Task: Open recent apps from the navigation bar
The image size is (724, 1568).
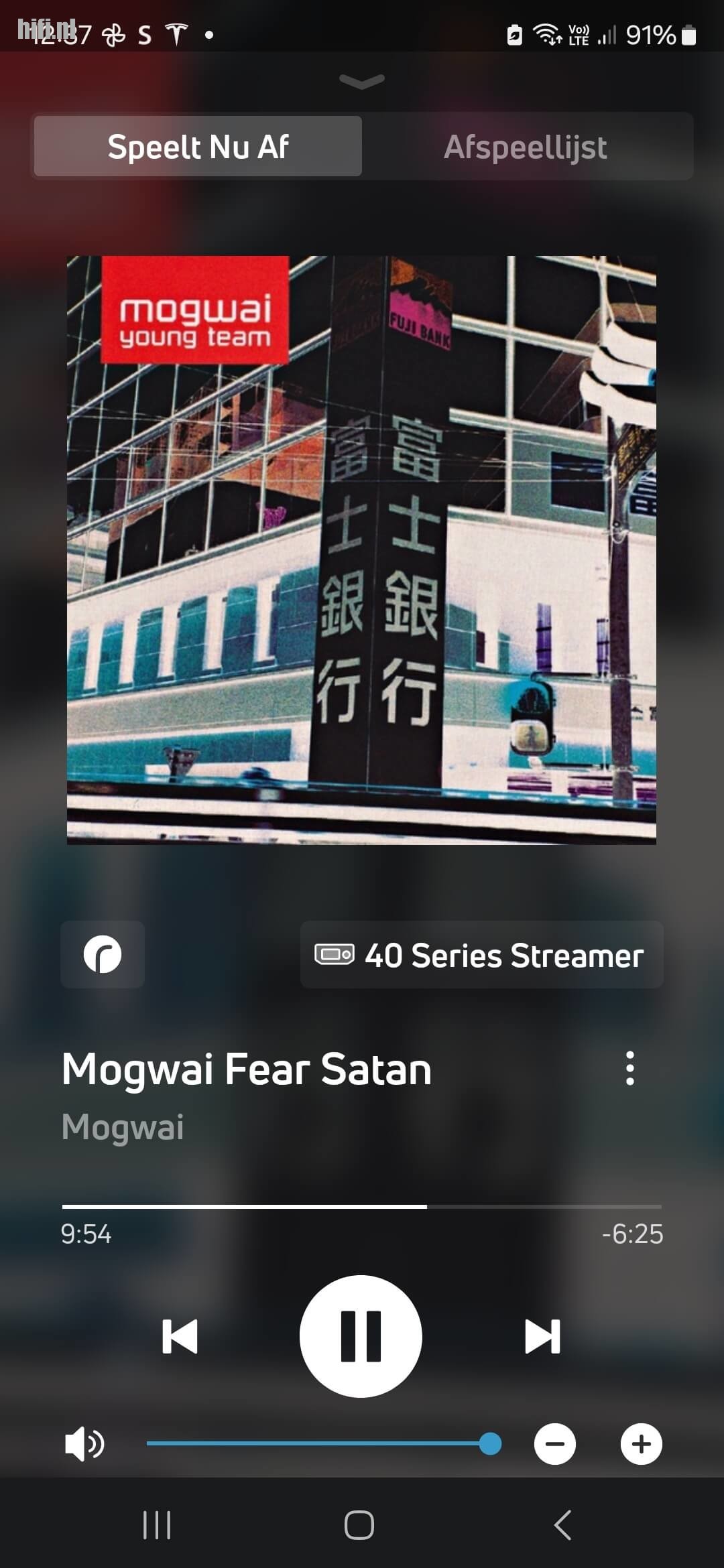Action: 157,1526
